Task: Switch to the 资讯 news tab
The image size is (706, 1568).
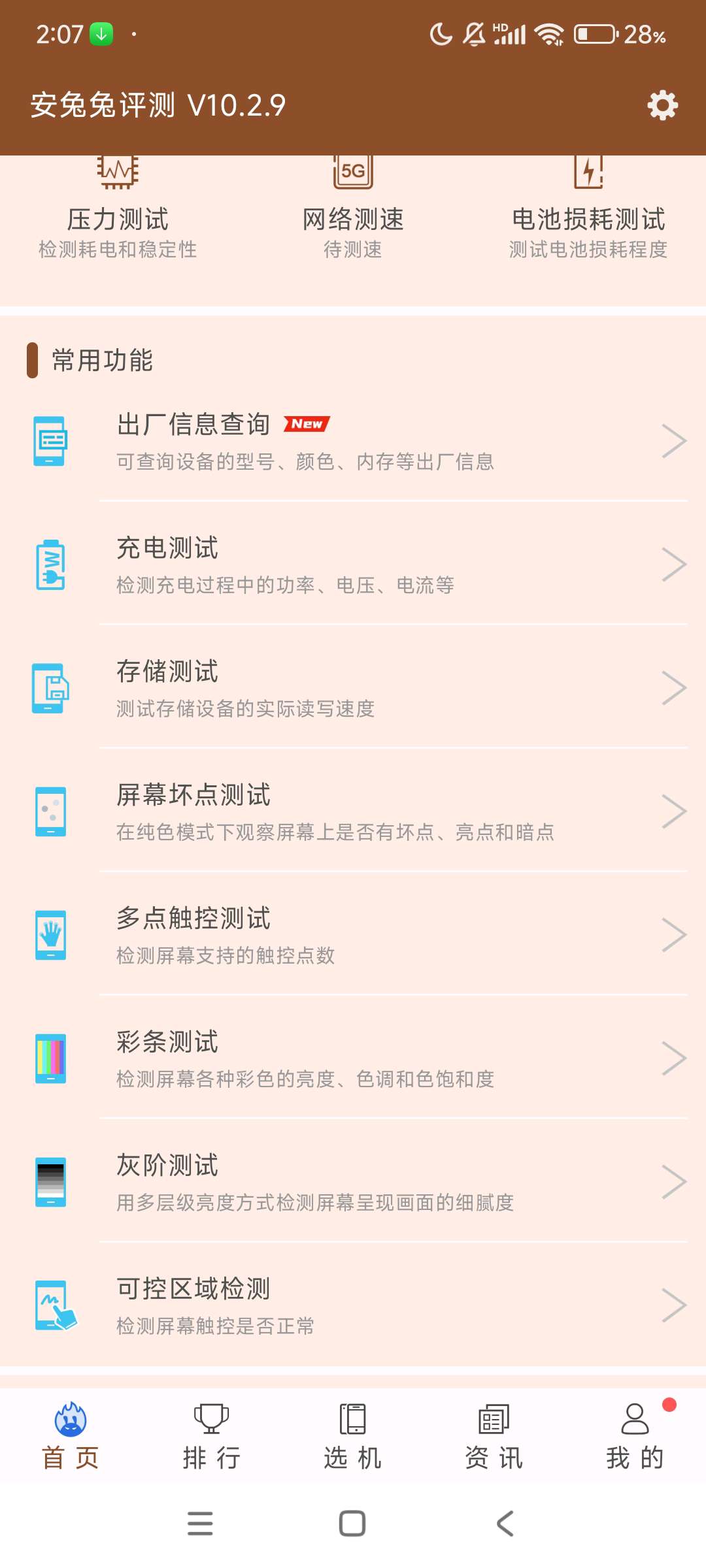Action: click(494, 1435)
